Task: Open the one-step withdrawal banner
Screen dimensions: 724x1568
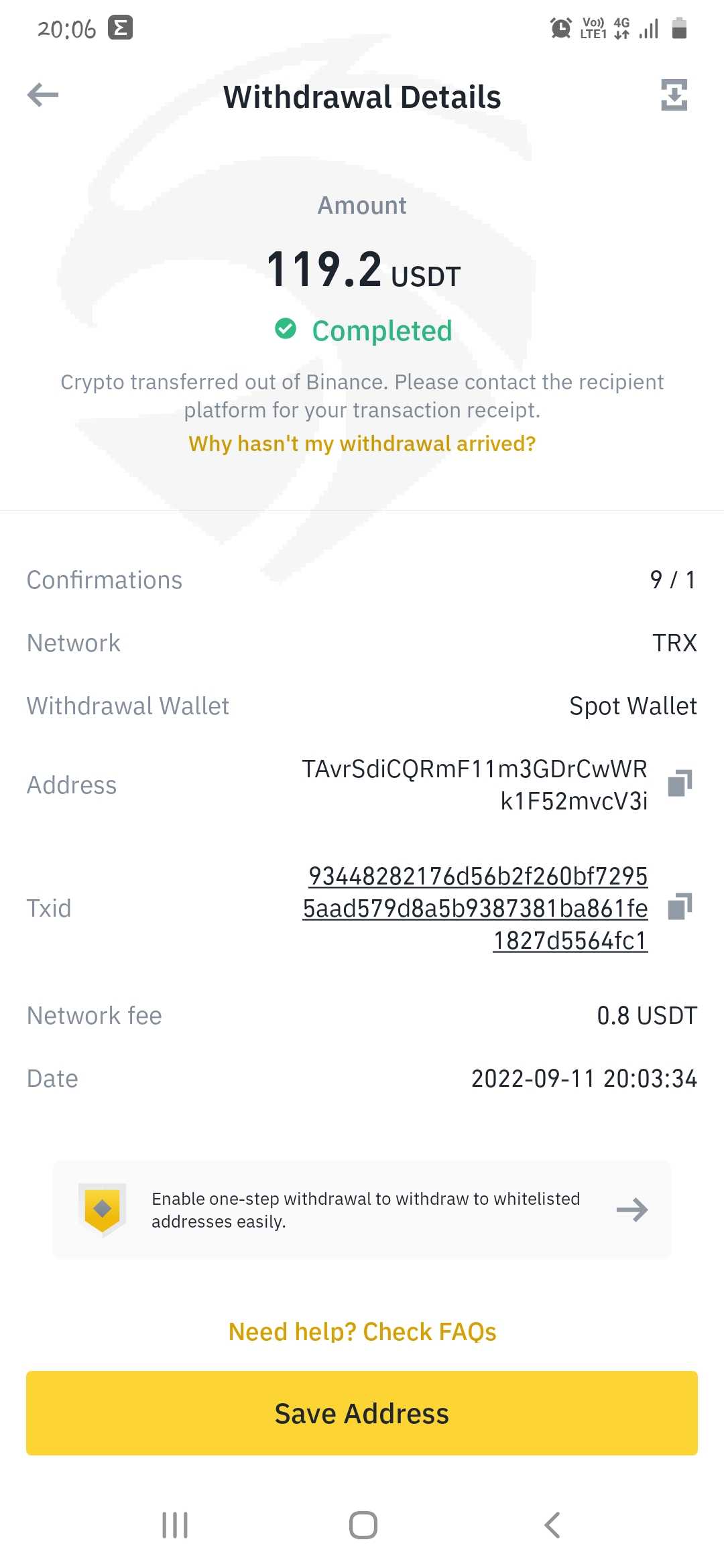Action: click(x=362, y=1210)
